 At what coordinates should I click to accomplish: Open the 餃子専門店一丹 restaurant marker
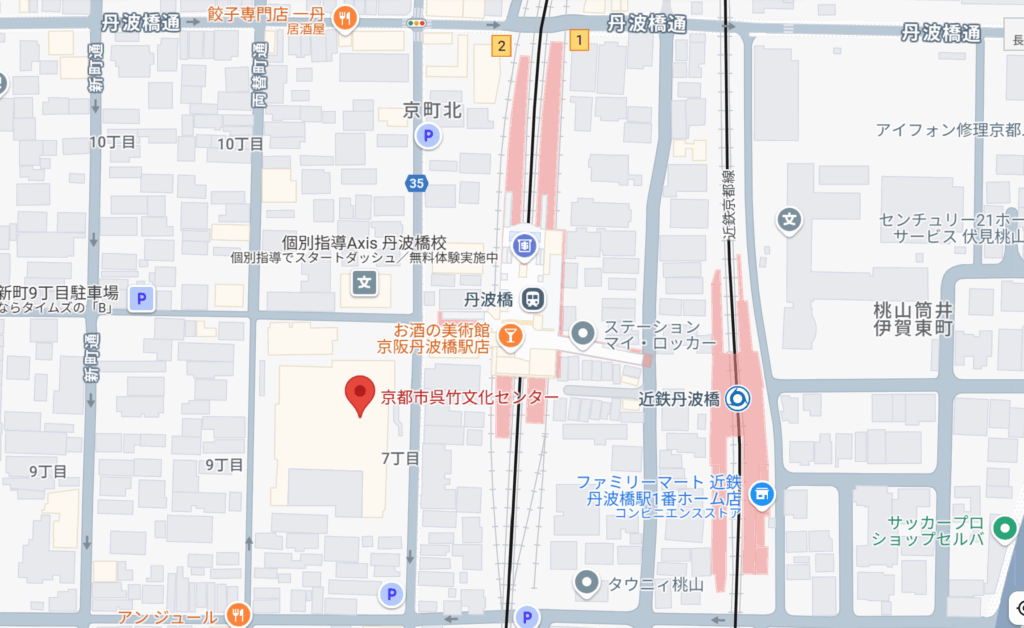pyautogui.click(x=345, y=17)
